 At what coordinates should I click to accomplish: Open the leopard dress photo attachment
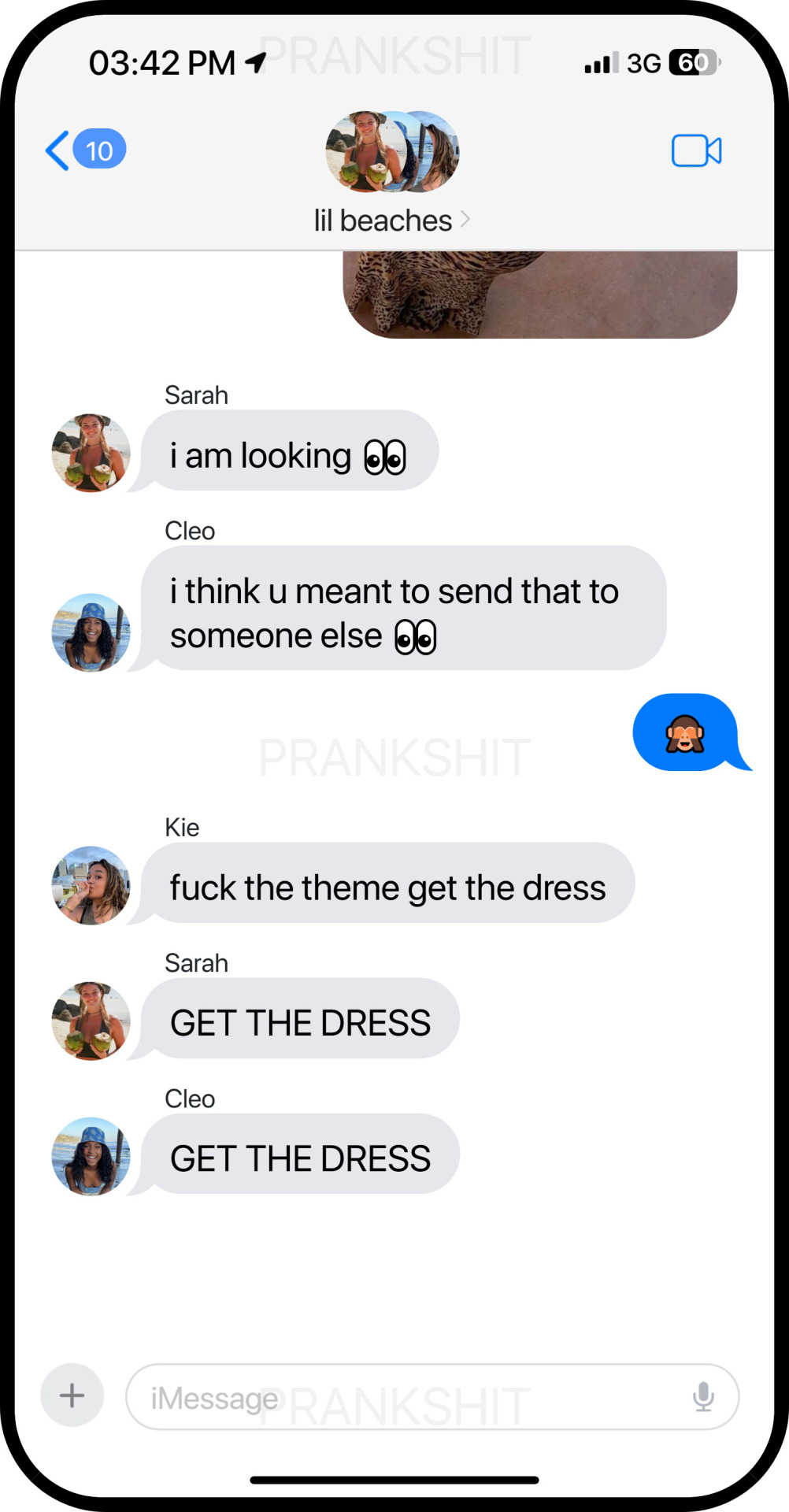click(x=539, y=295)
